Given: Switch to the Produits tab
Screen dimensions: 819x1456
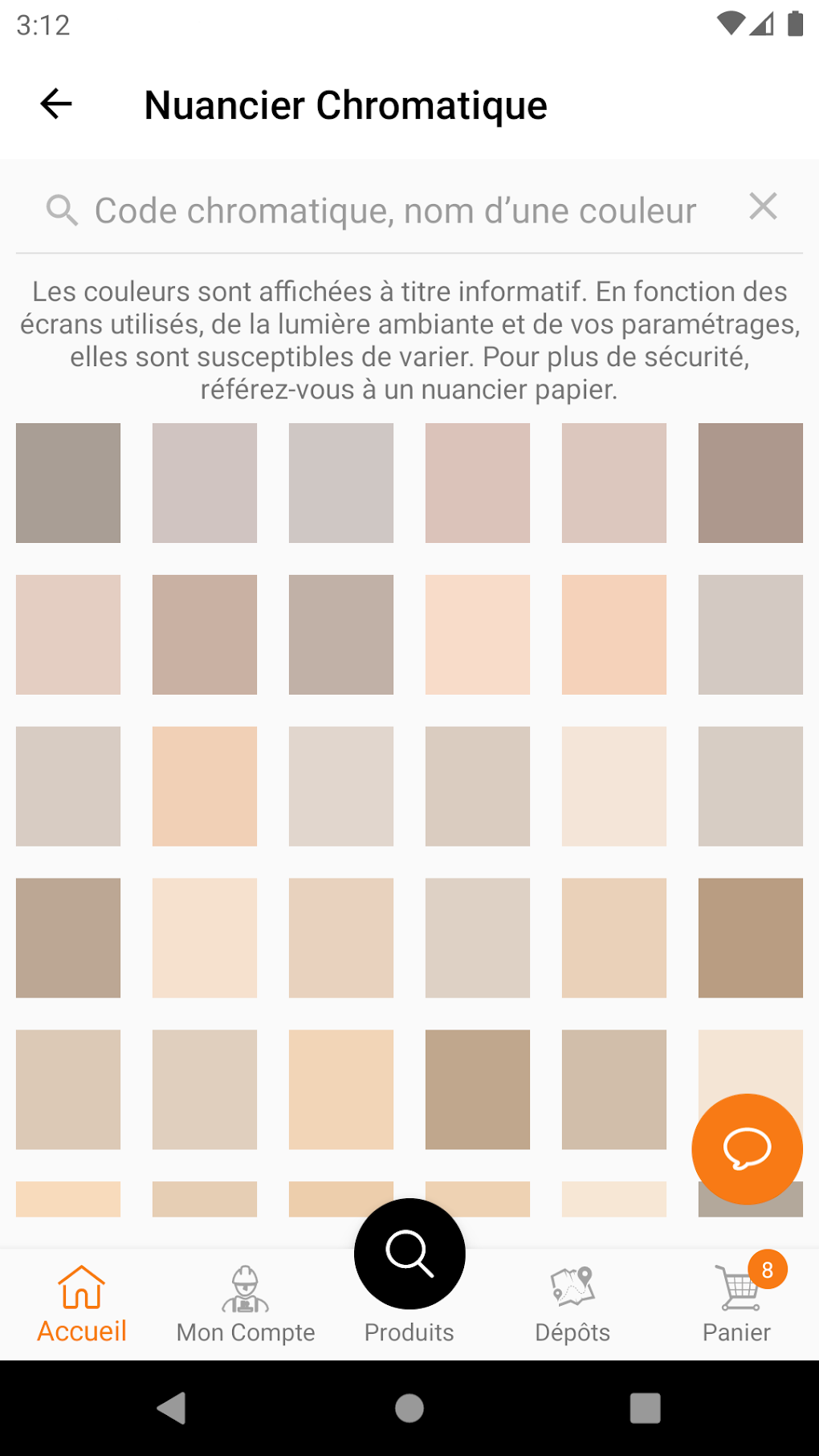Looking at the screenshot, I should [x=409, y=1332].
